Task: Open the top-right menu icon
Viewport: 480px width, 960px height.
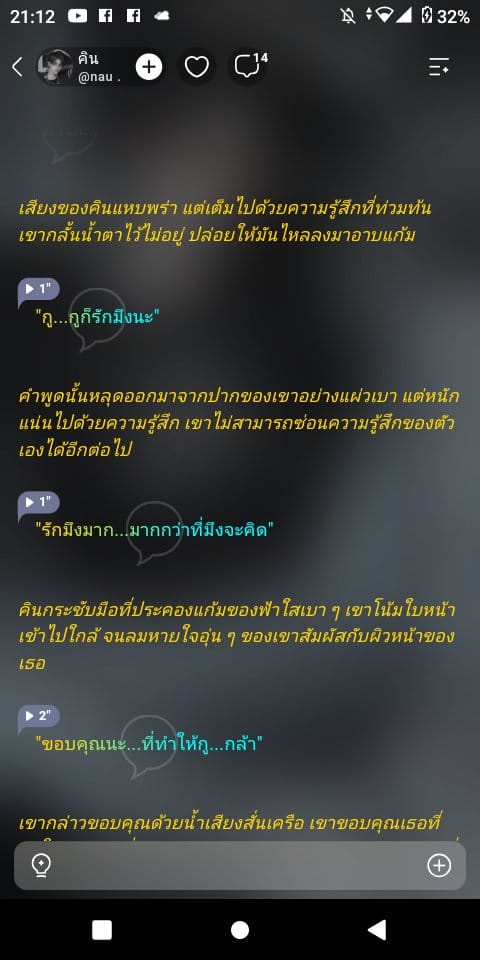Action: click(439, 67)
